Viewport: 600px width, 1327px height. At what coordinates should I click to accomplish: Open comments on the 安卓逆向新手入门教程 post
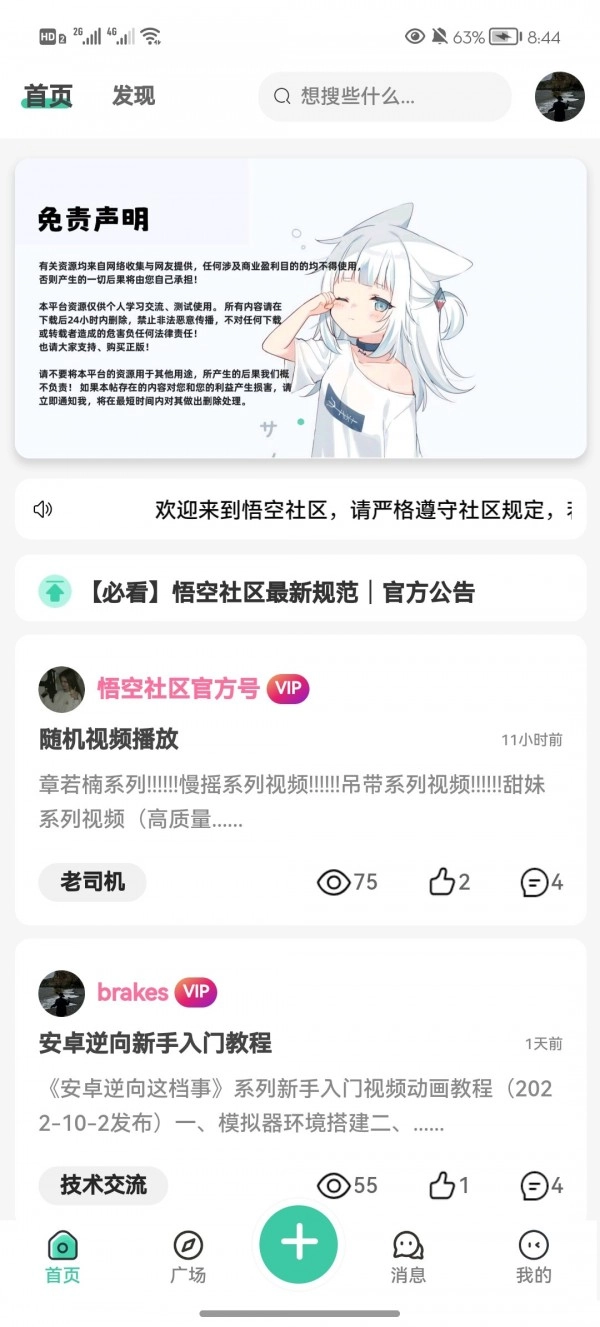tap(542, 1186)
